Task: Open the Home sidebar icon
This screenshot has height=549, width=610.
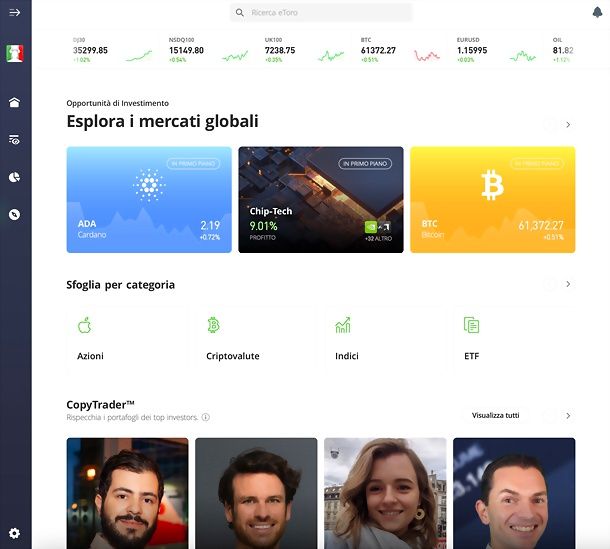Action: pyautogui.click(x=14, y=102)
